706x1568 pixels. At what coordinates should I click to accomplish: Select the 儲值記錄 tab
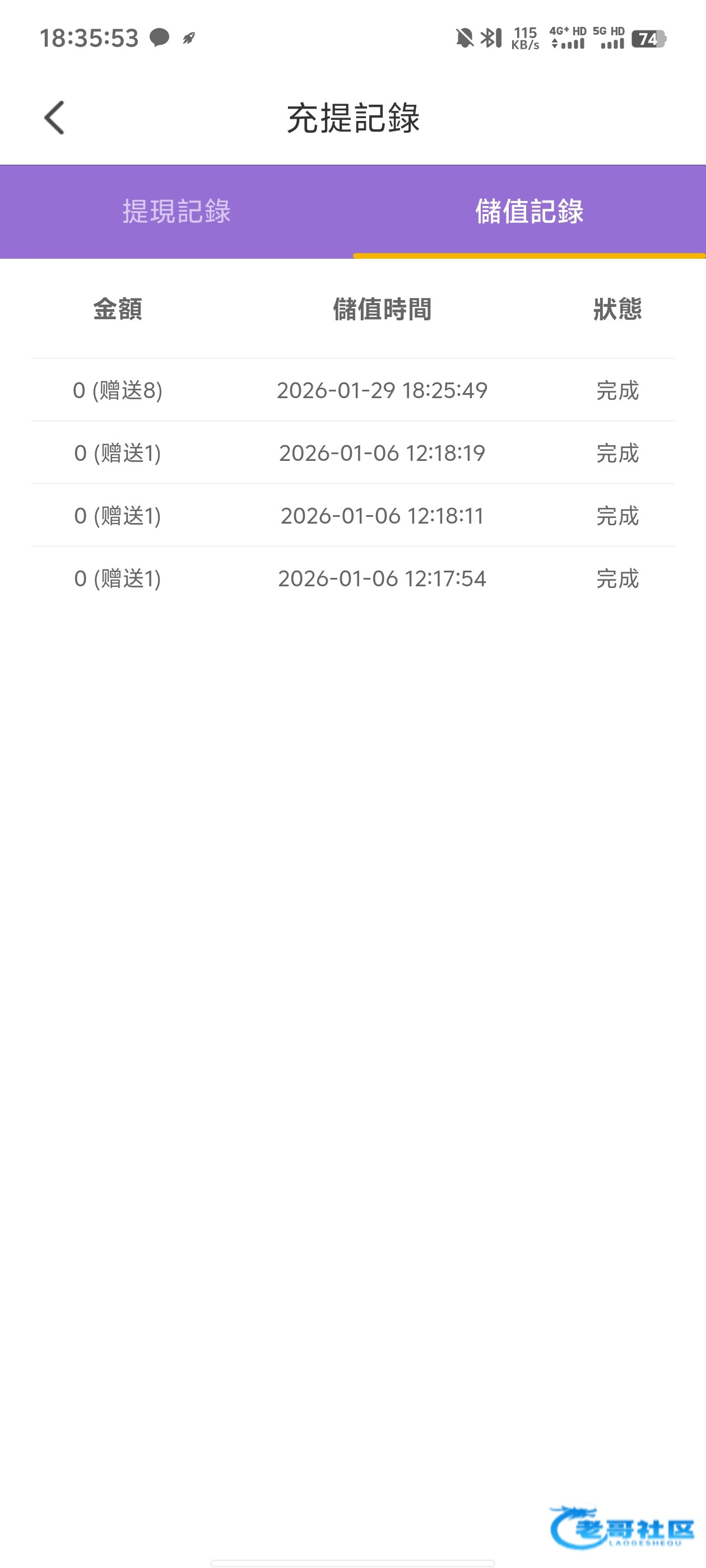click(529, 211)
